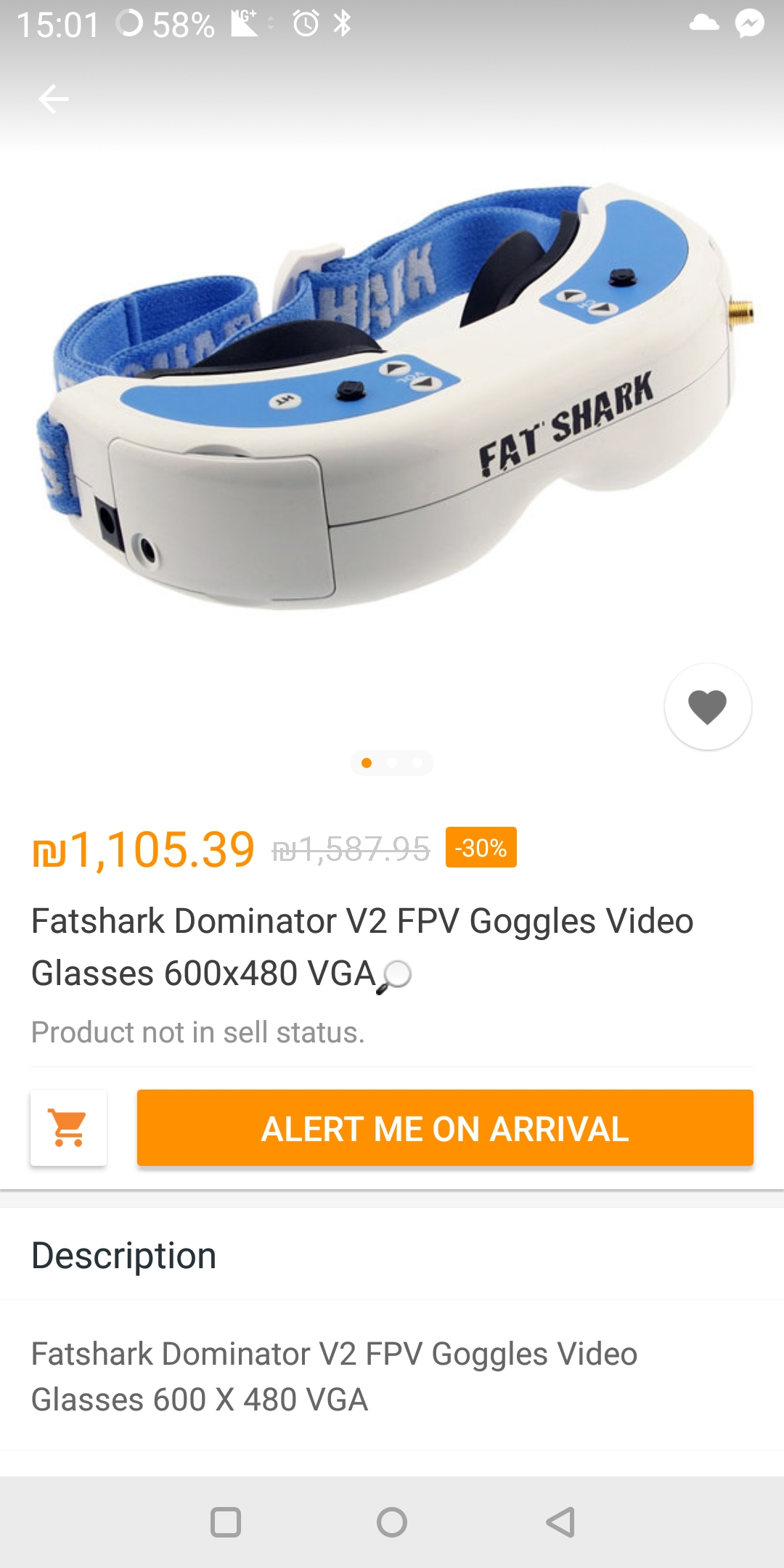The image size is (784, 1568).
Task: Open the shopping cart button
Action: (68, 1128)
